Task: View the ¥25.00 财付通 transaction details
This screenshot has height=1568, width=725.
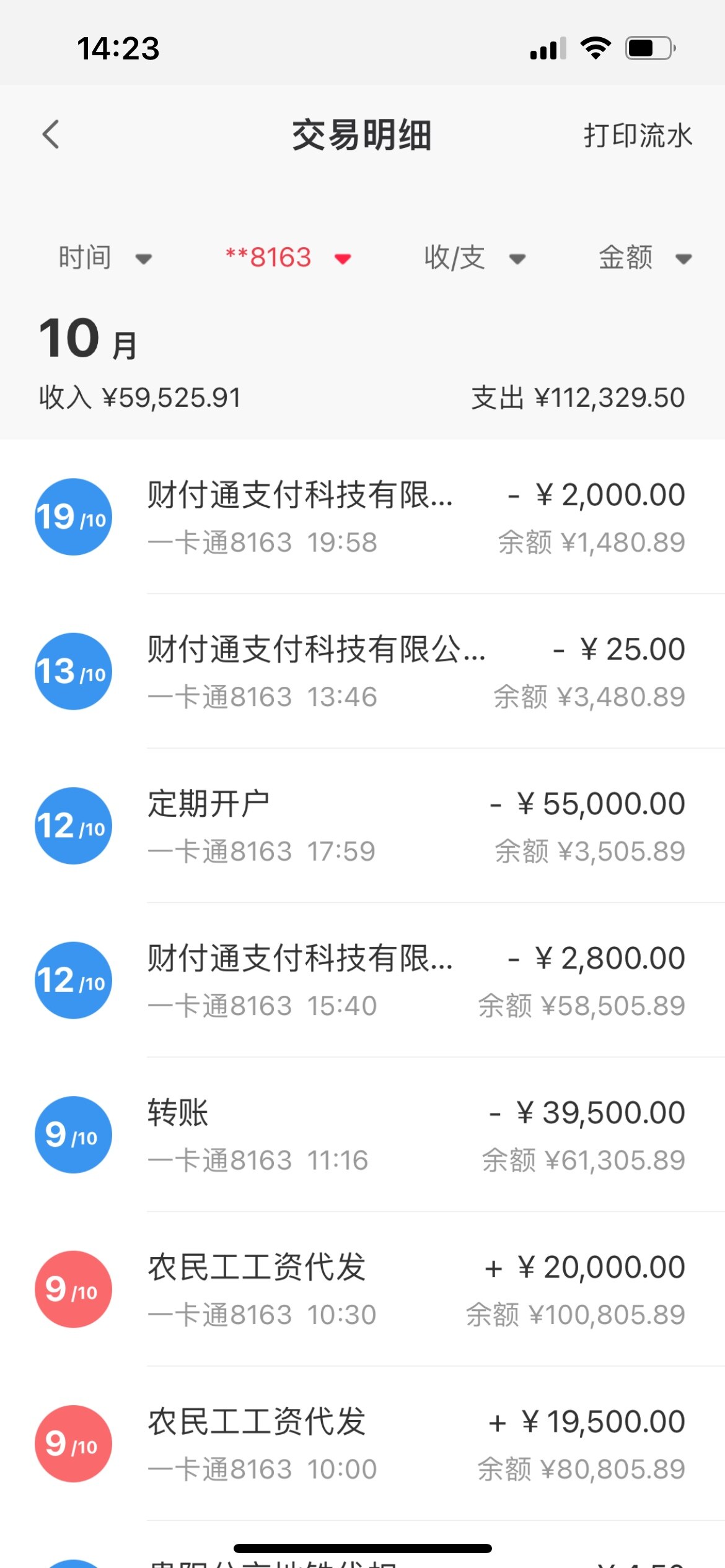Action: click(415, 672)
